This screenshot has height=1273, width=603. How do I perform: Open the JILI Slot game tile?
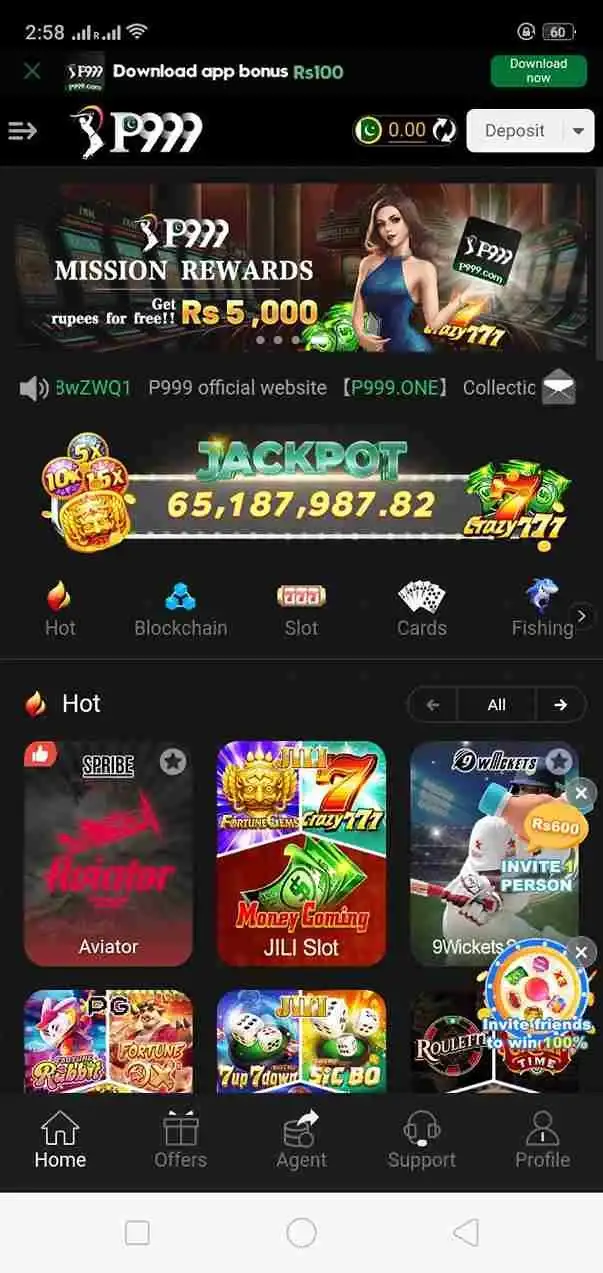point(301,853)
